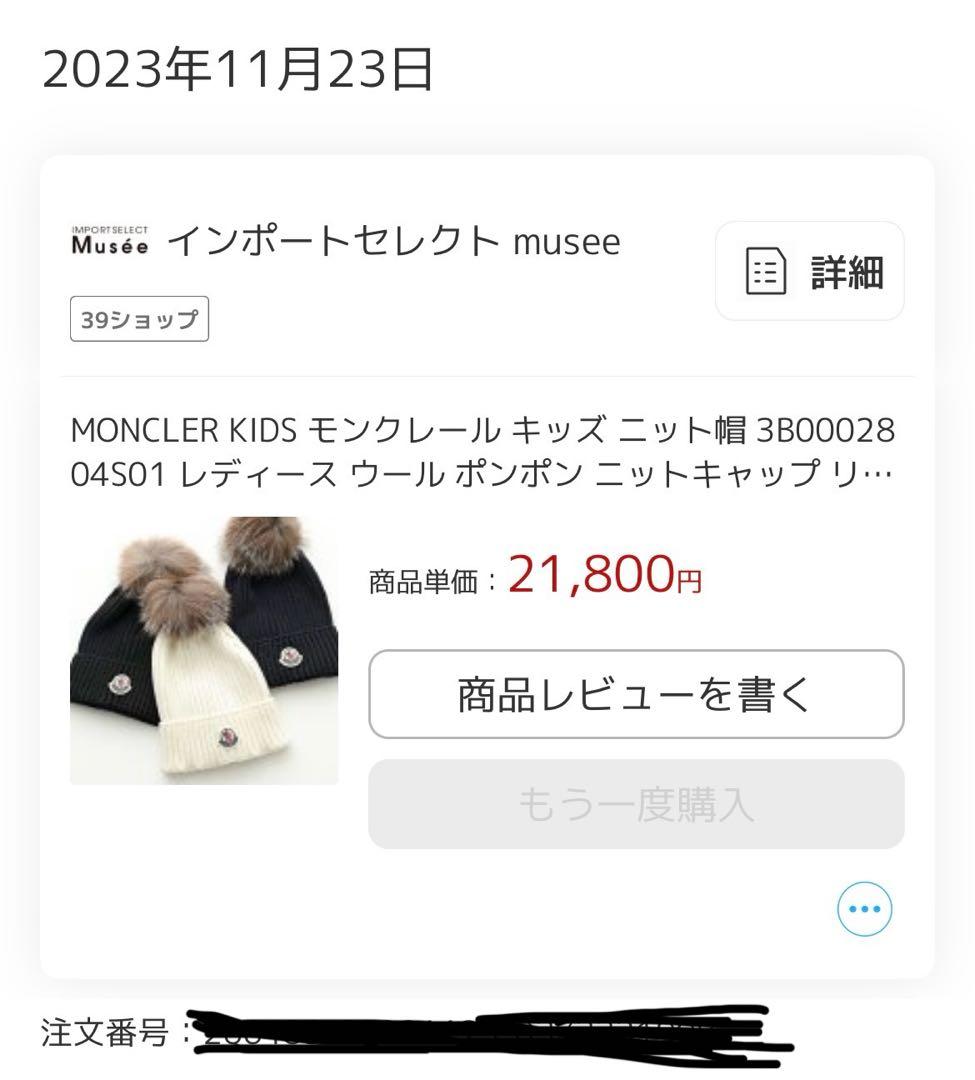975x1080 pixels.
Task: Click もう一度購入 repurchase button
Action: (x=636, y=805)
